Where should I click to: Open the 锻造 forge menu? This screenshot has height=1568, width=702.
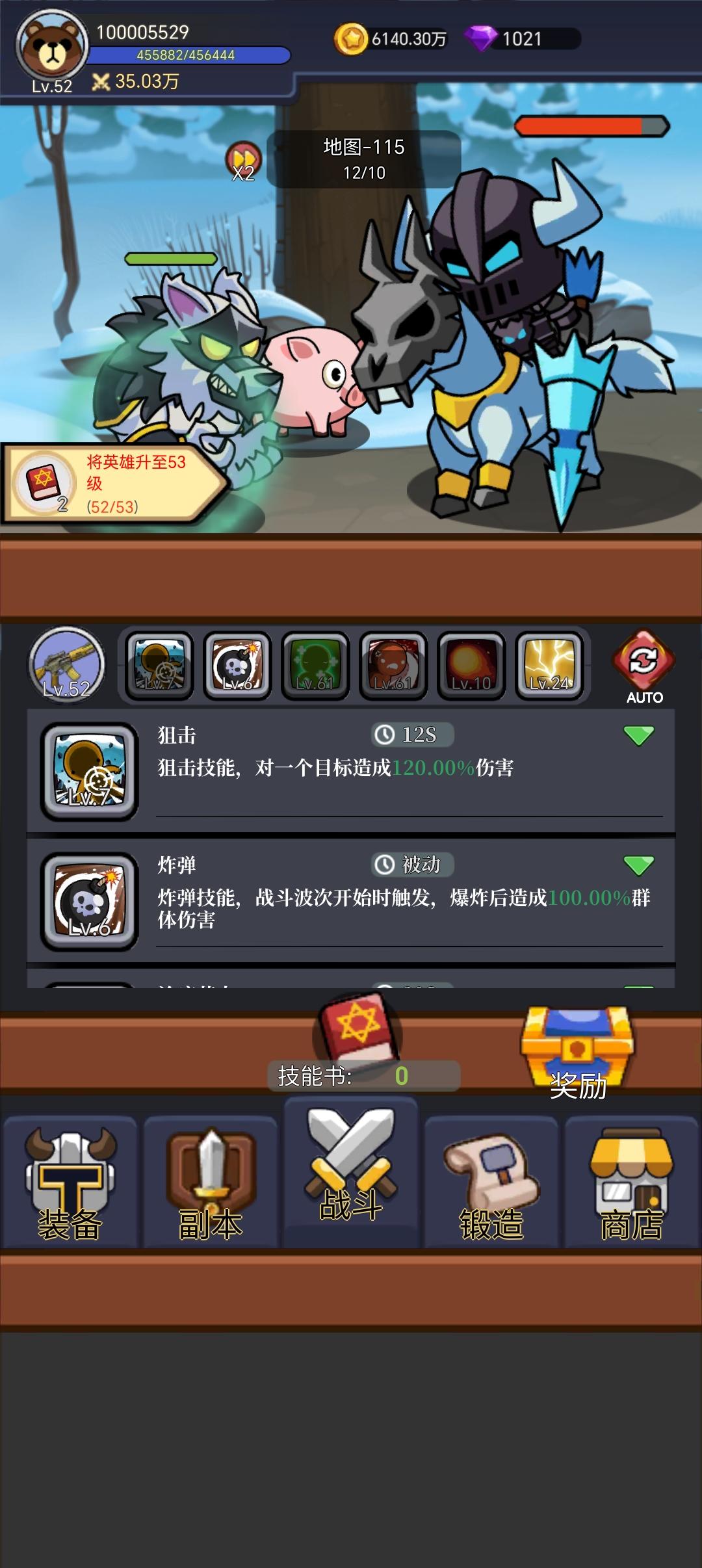coord(491,1177)
